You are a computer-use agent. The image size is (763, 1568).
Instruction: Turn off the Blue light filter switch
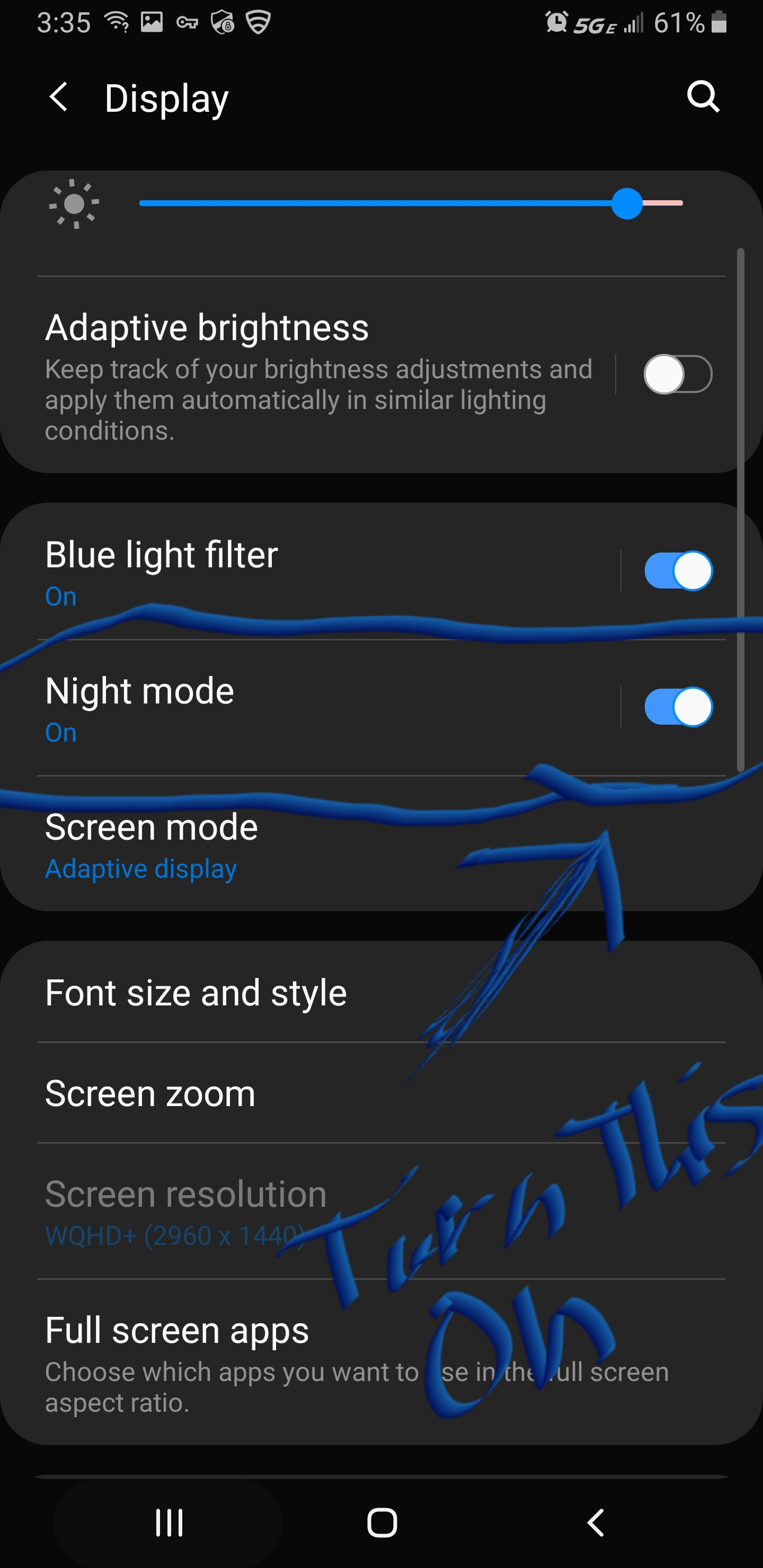tap(677, 571)
